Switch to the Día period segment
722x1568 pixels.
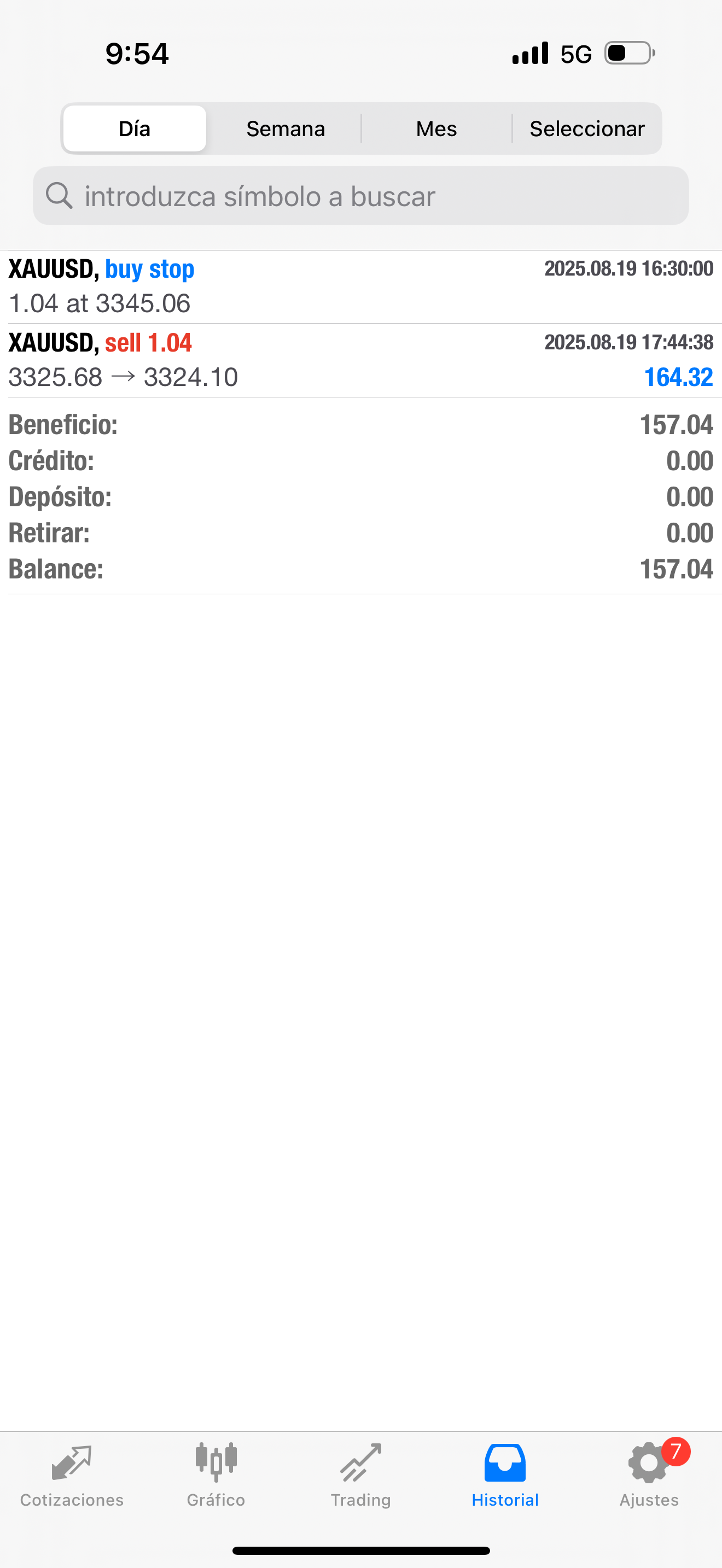(135, 128)
